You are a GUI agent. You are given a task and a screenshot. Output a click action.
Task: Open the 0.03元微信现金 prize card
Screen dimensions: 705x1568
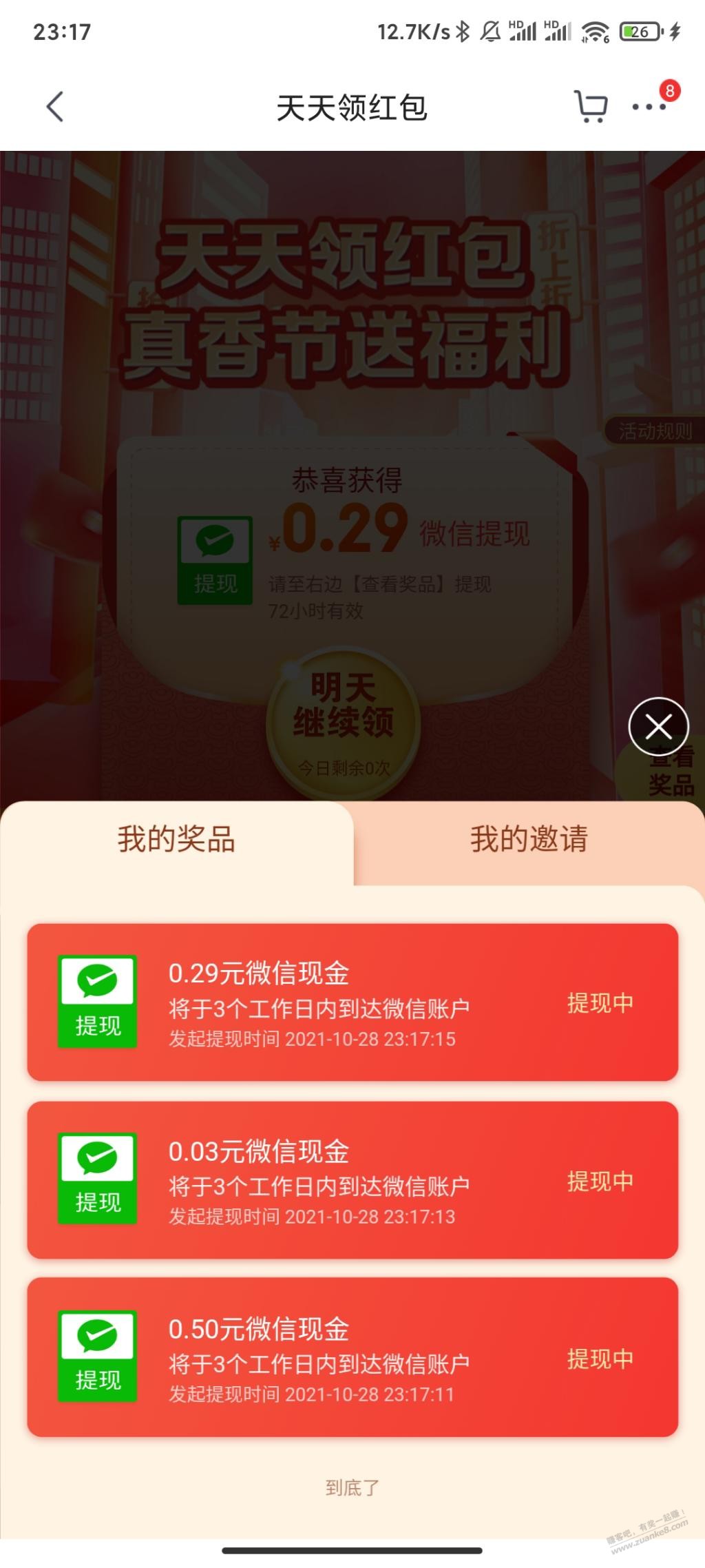pos(352,1180)
